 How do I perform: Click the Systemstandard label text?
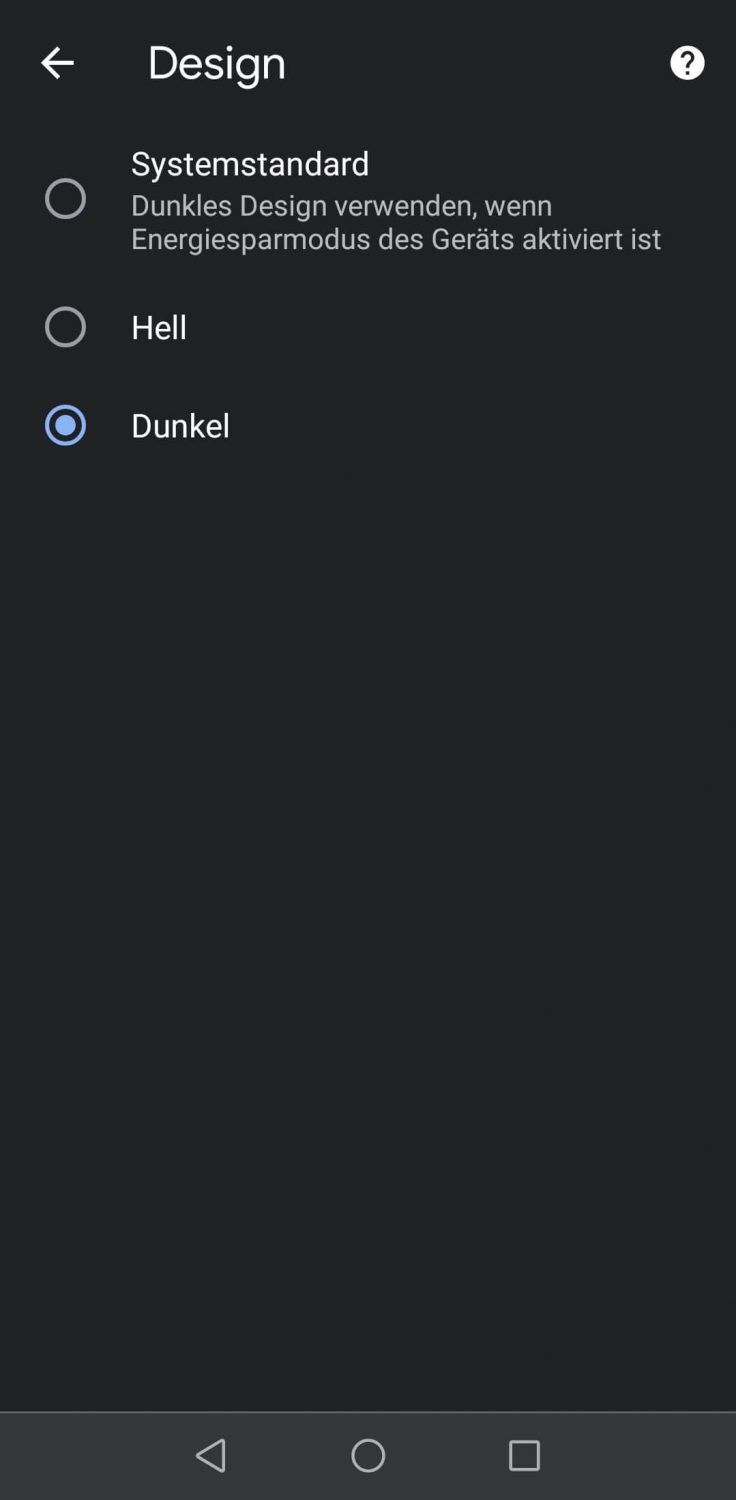[250, 163]
